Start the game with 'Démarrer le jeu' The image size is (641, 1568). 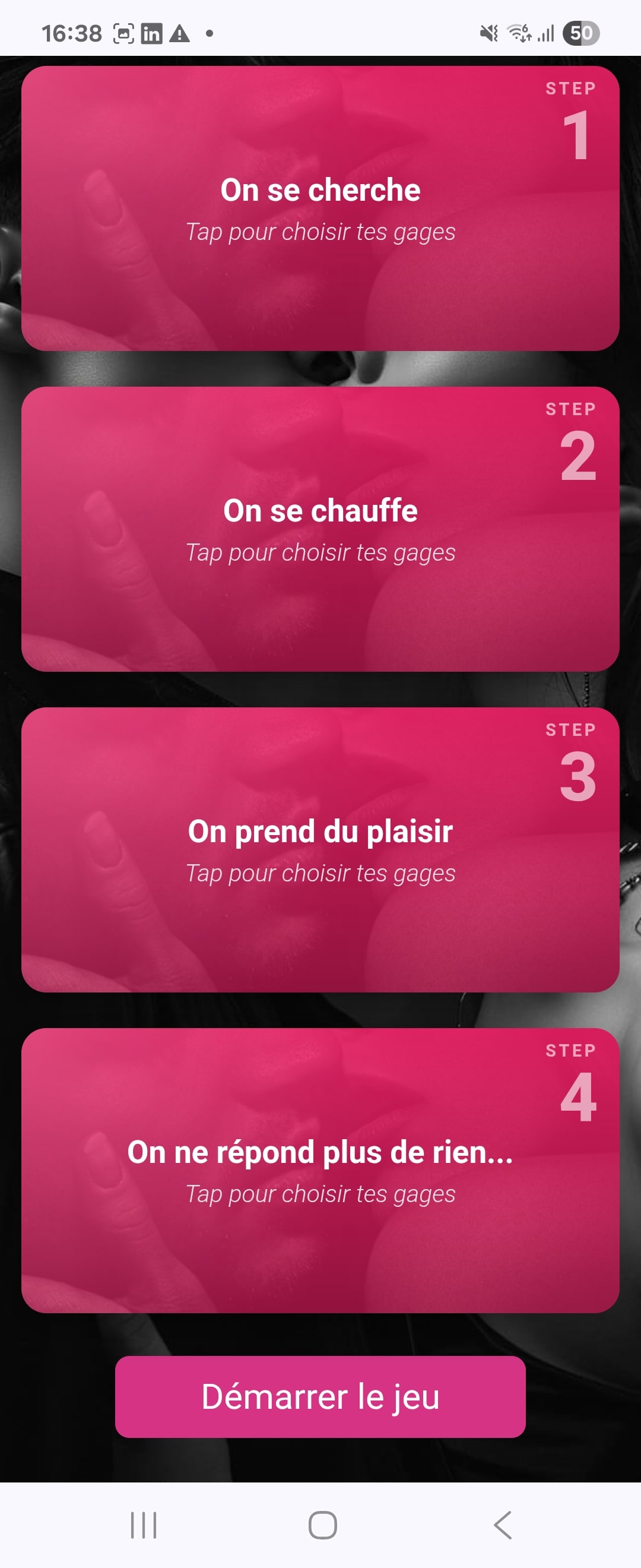click(320, 1397)
